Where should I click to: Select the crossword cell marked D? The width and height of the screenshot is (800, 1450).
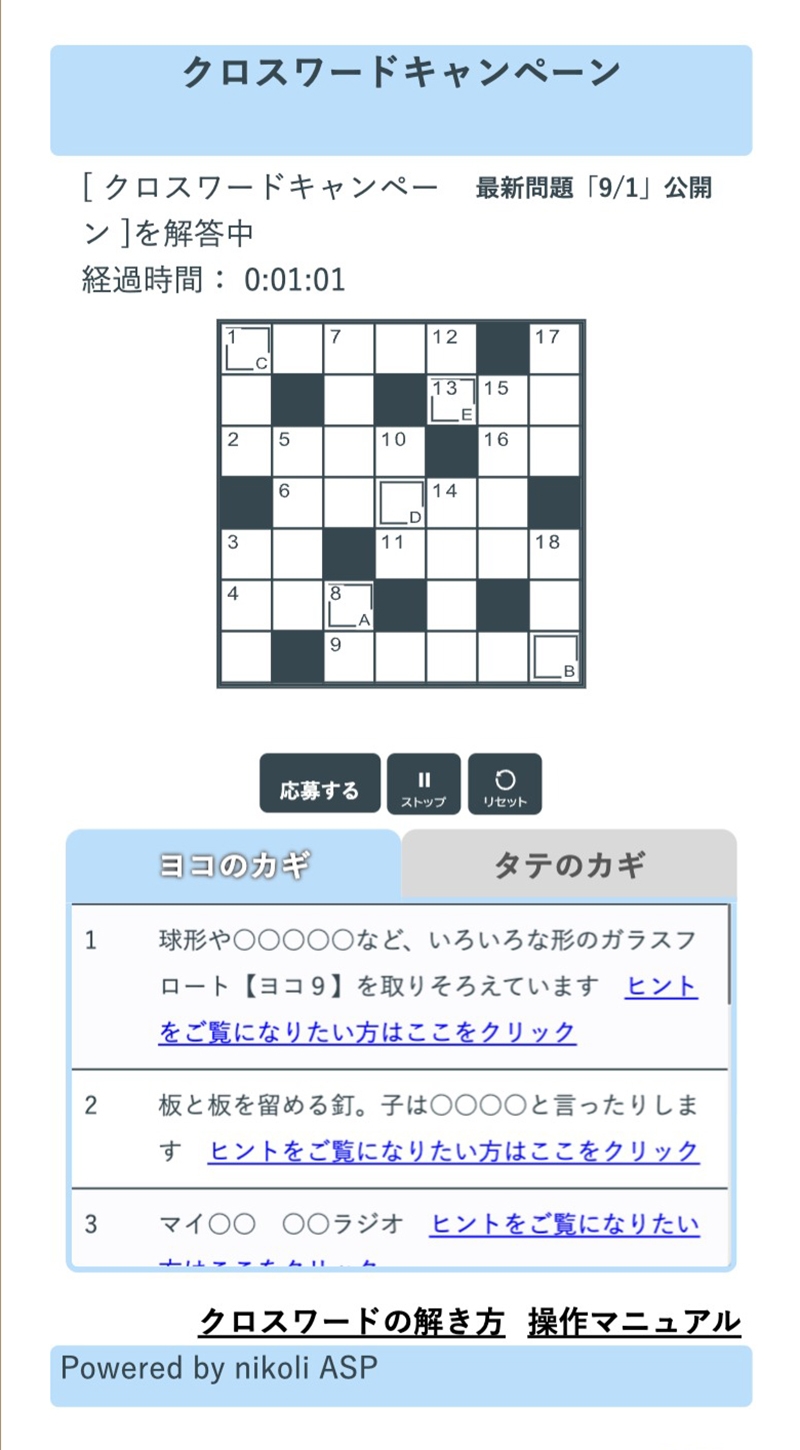(x=401, y=503)
